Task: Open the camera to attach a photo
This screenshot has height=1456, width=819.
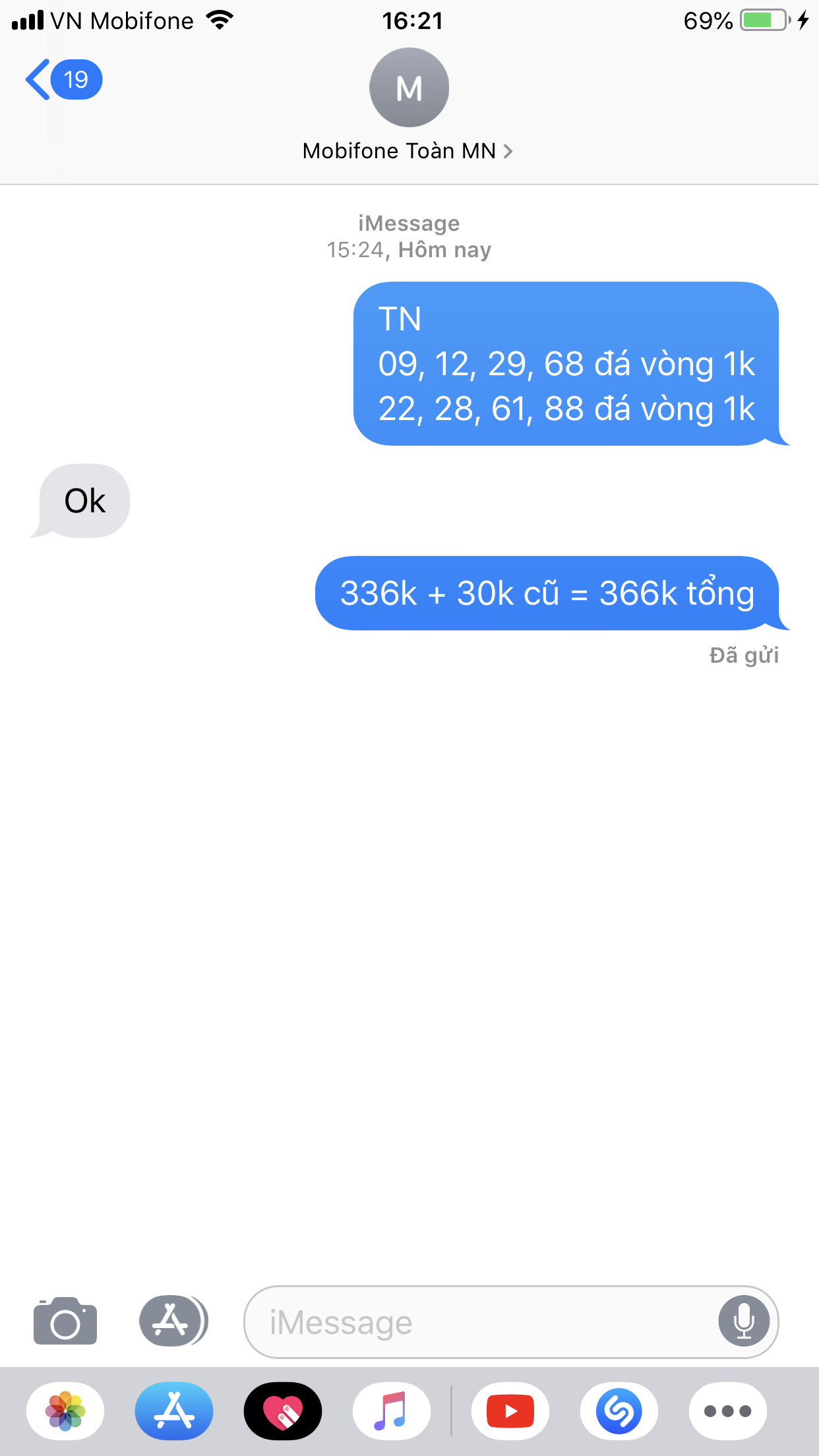Action: [65, 1321]
